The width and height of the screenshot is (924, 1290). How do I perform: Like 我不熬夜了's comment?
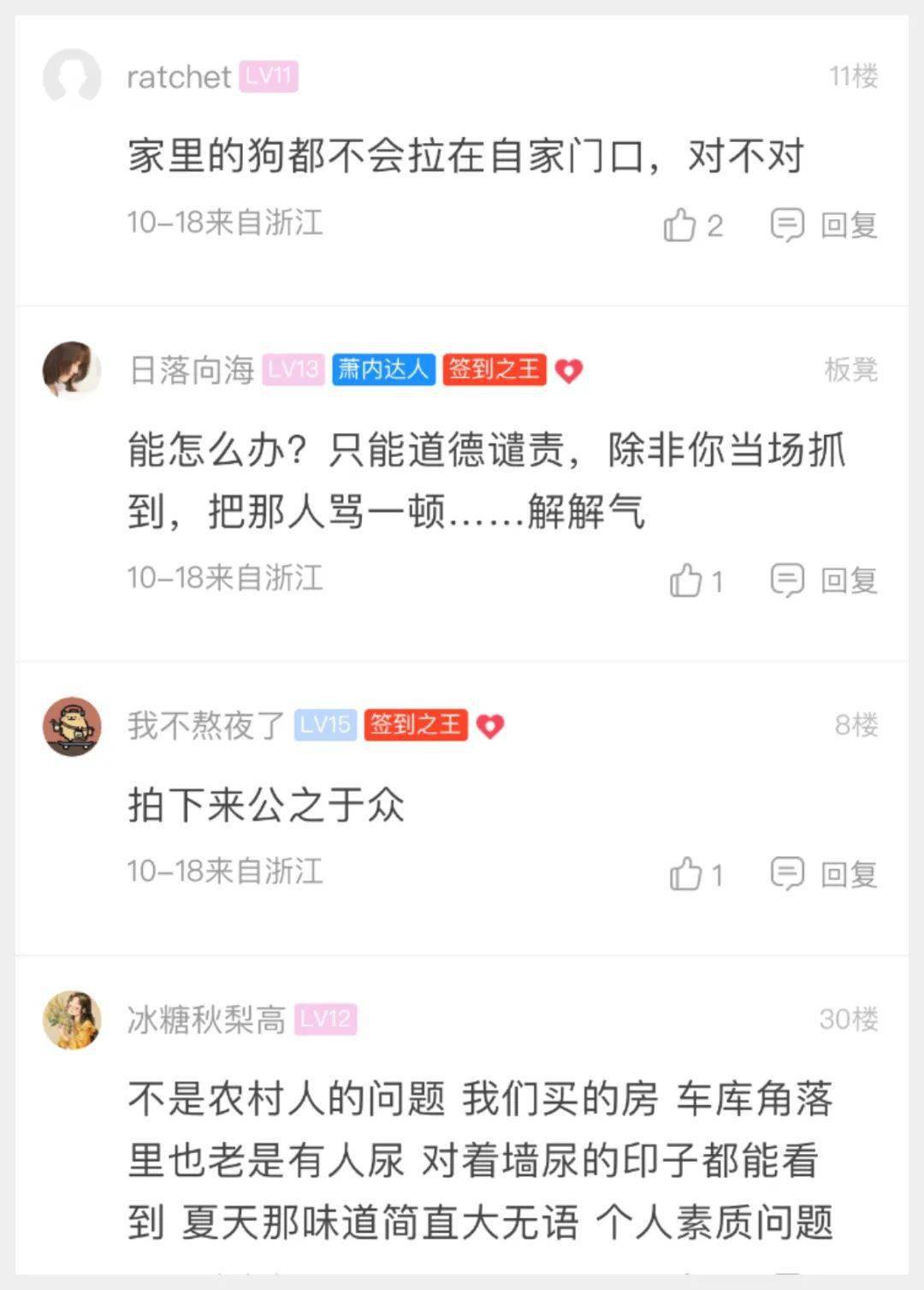(x=686, y=874)
